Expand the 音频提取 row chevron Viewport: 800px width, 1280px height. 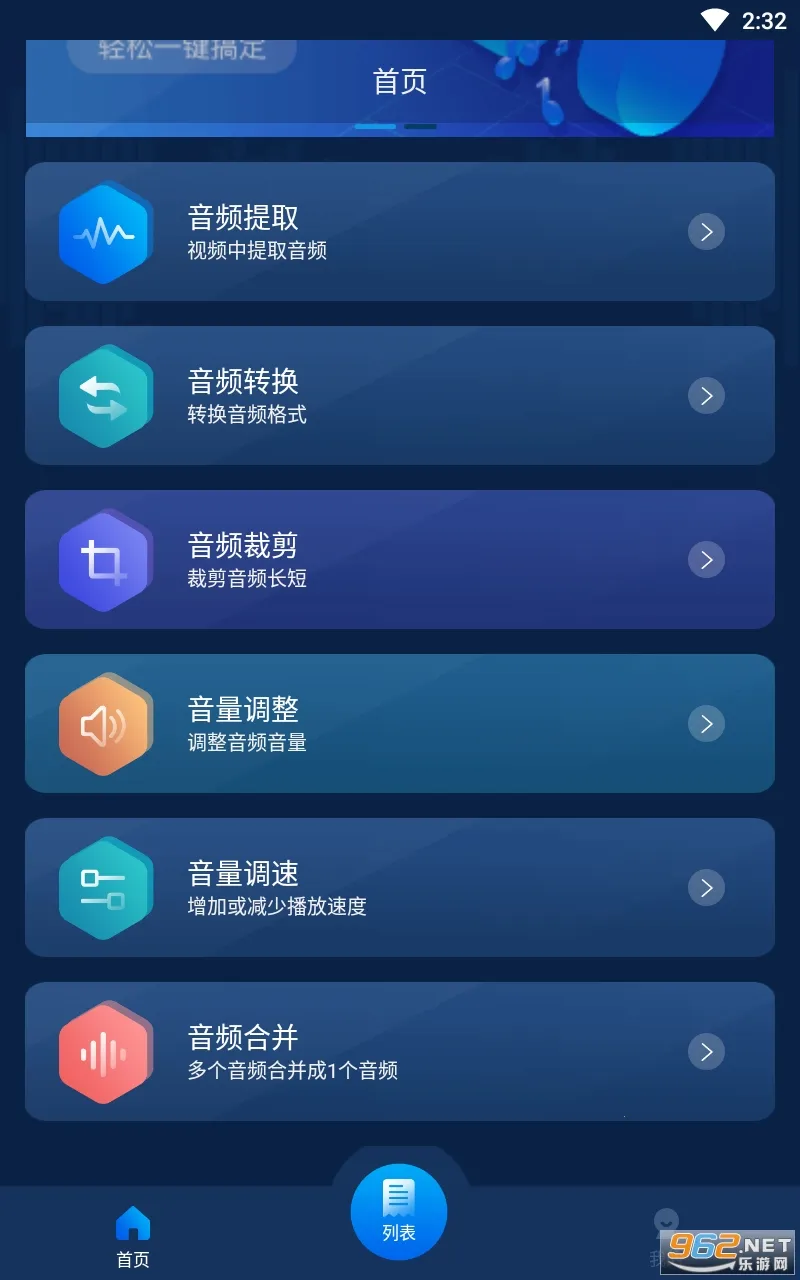tap(707, 232)
